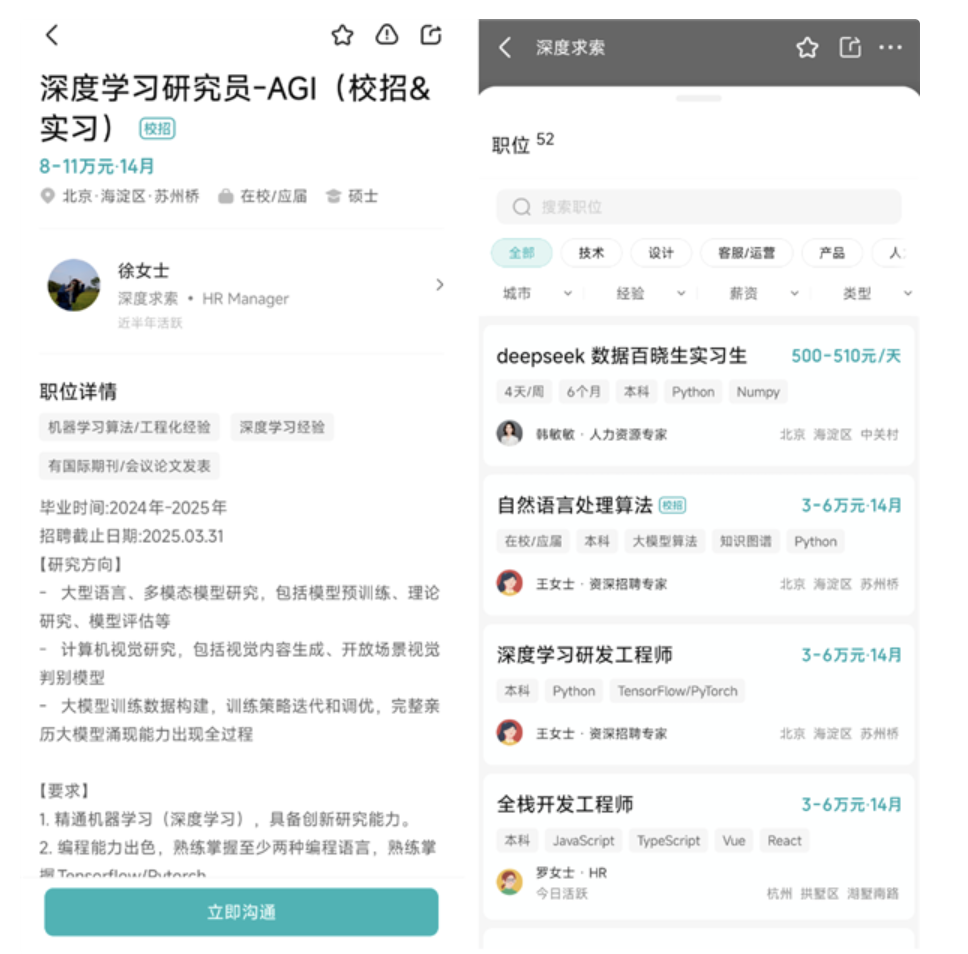Filter positions by 技术
The height and width of the screenshot is (954, 968).
point(591,253)
